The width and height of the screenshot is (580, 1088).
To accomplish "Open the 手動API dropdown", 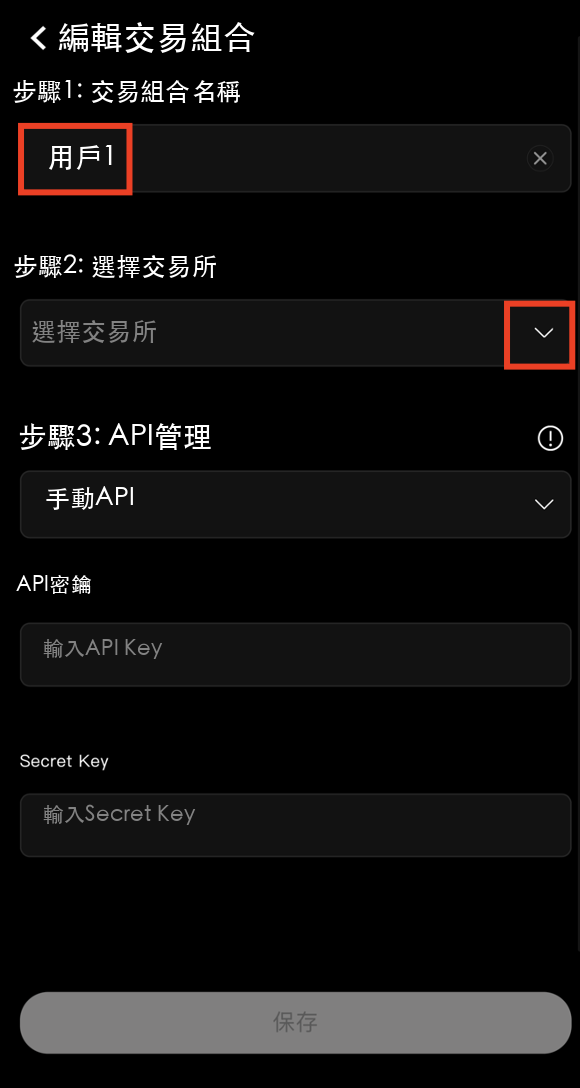I will [295, 504].
